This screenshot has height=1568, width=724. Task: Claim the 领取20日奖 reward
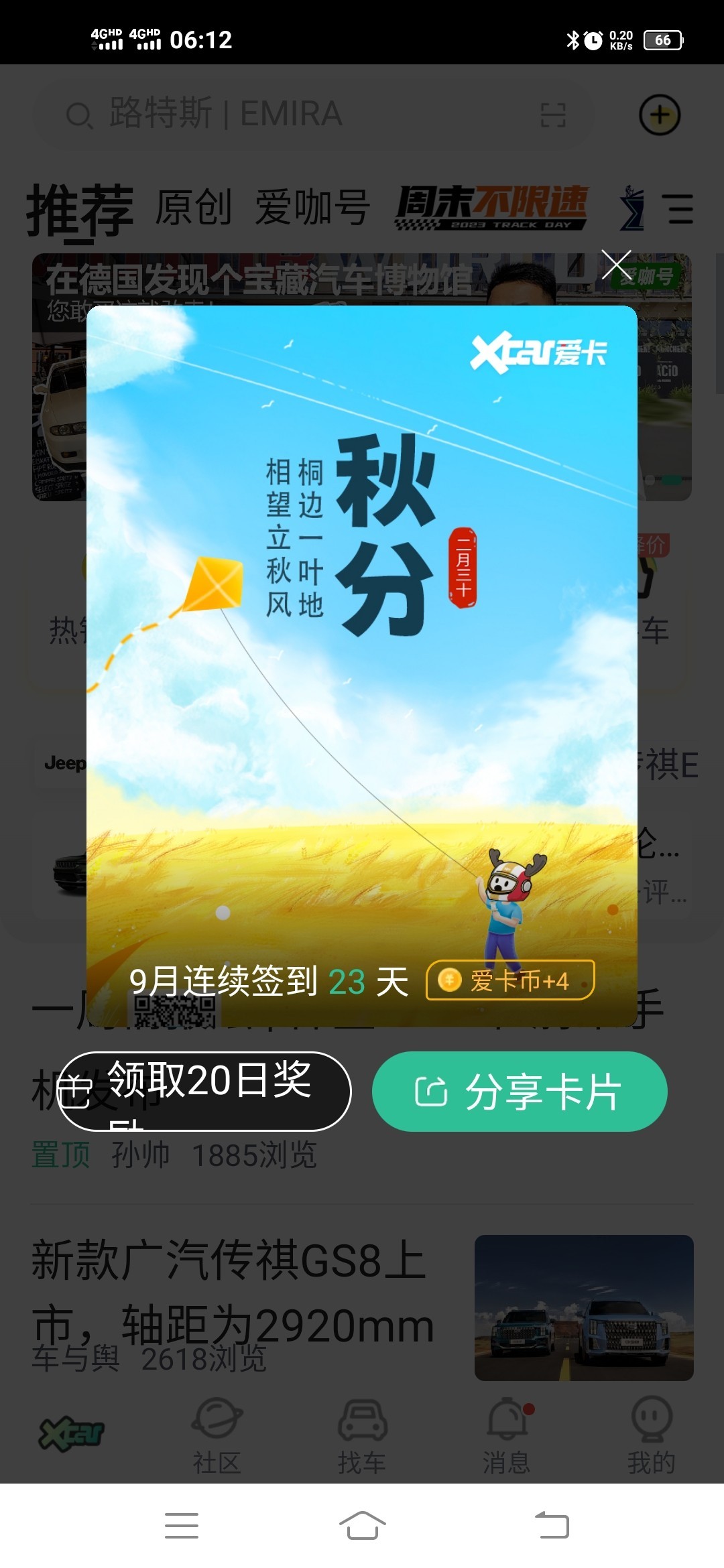[x=204, y=1091]
